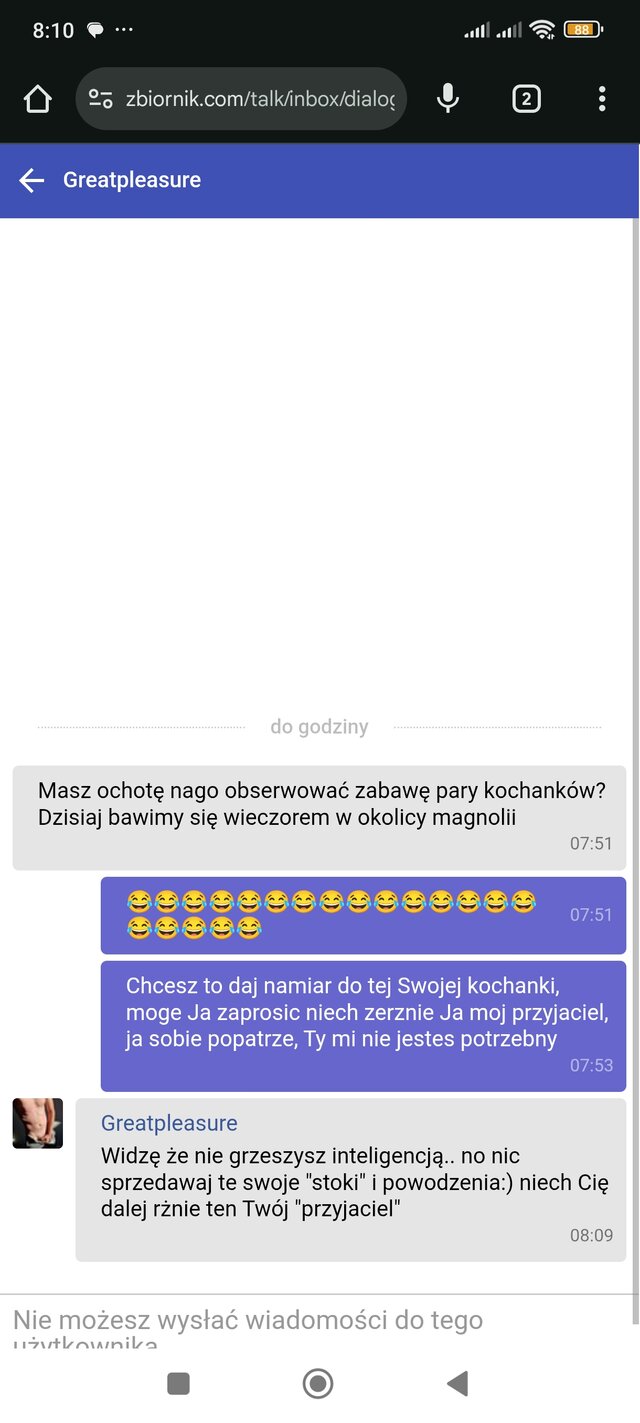Screen dimensions: 640x1423
Task: Open Greatpleasure's profile picture
Action: pos(38,1123)
